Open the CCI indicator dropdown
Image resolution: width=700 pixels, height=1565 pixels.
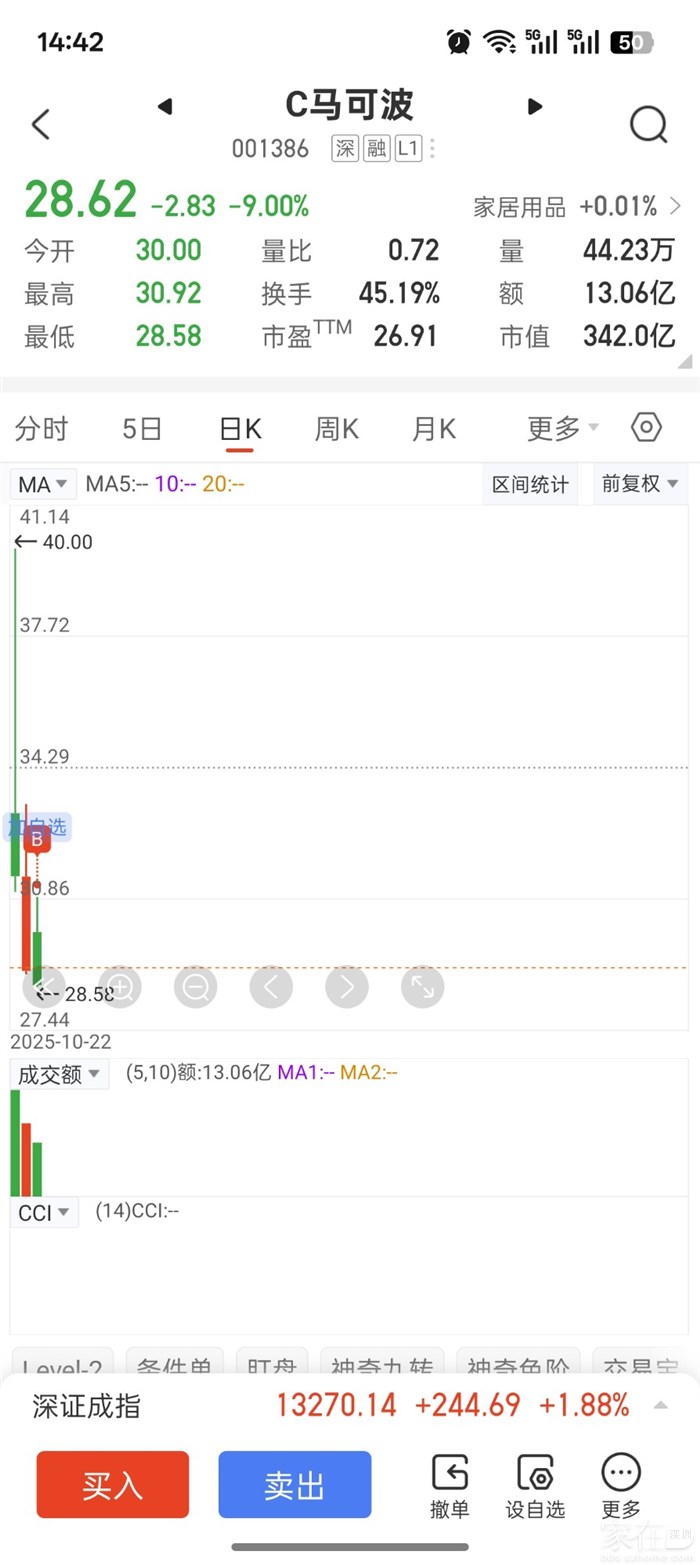44,1213
